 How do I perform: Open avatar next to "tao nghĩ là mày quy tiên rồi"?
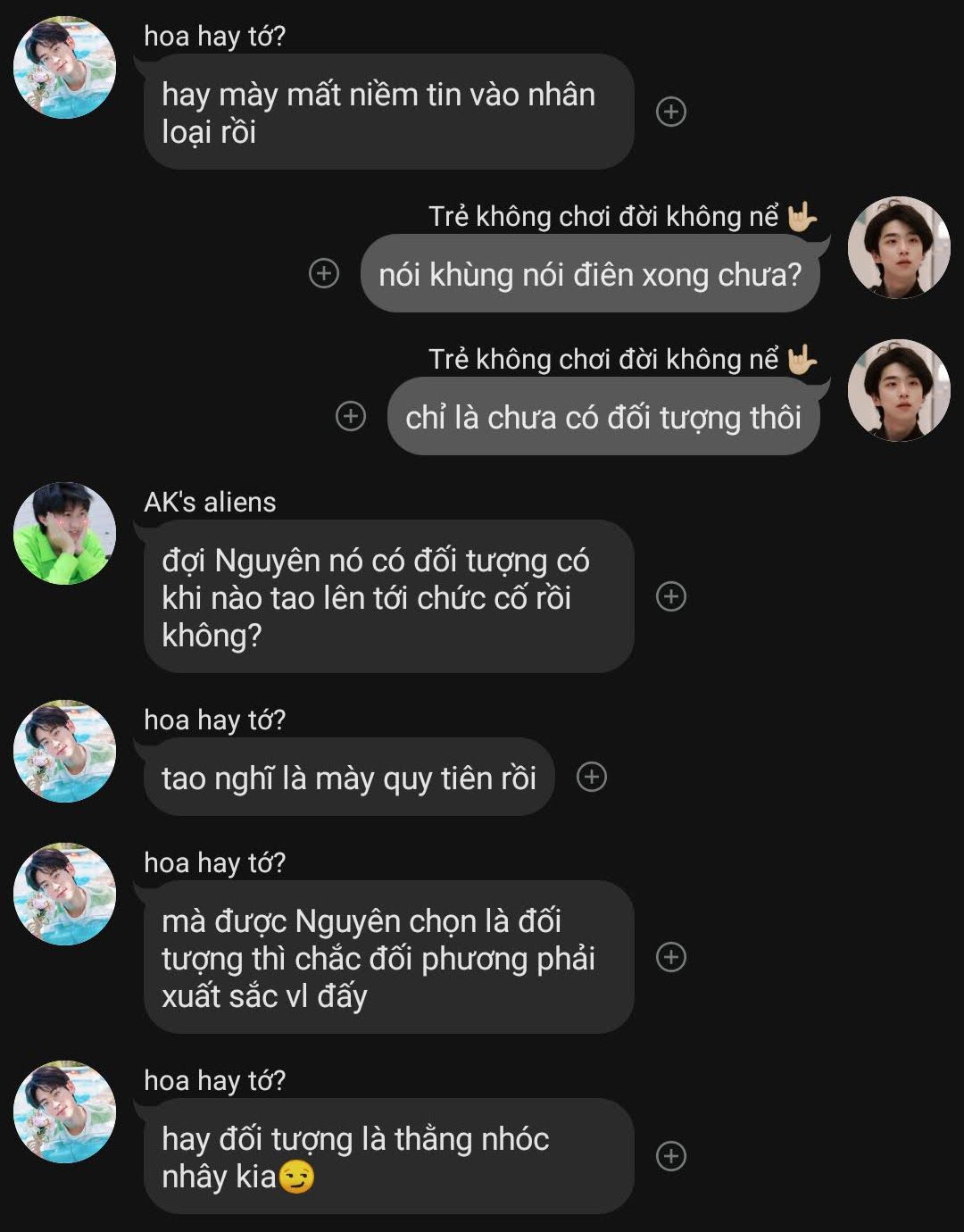pos(64,751)
